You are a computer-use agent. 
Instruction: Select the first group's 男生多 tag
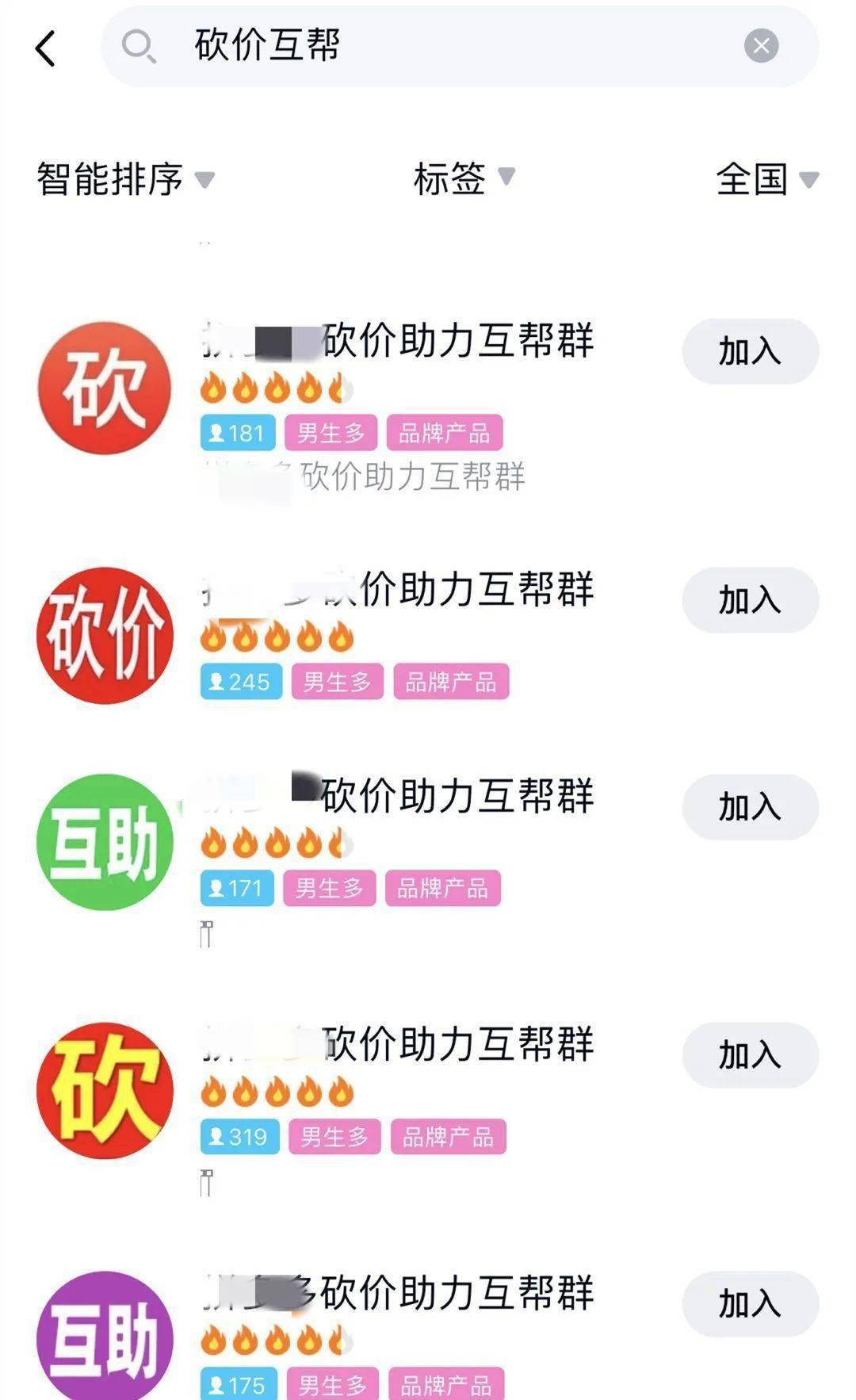coord(331,434)
